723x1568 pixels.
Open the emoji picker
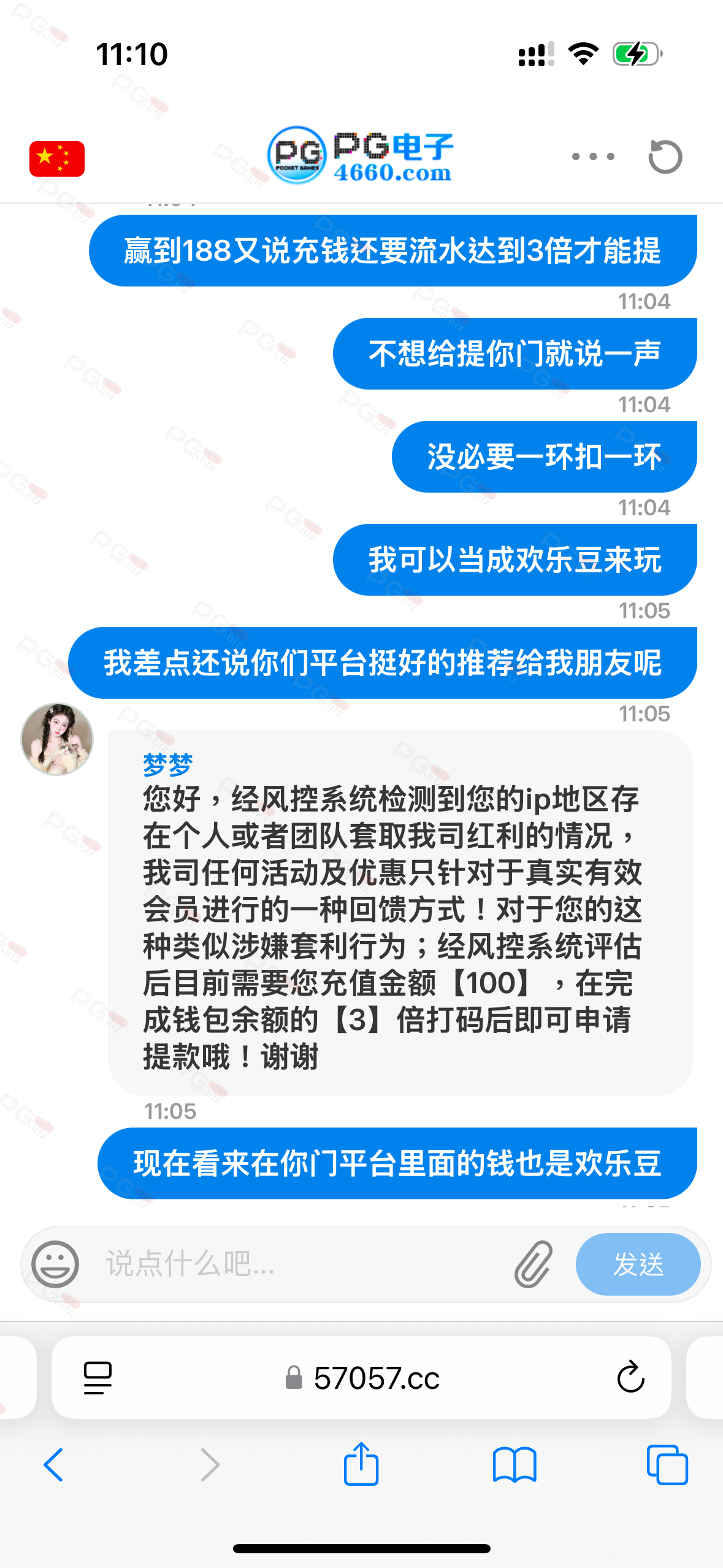coord(55,1264)
